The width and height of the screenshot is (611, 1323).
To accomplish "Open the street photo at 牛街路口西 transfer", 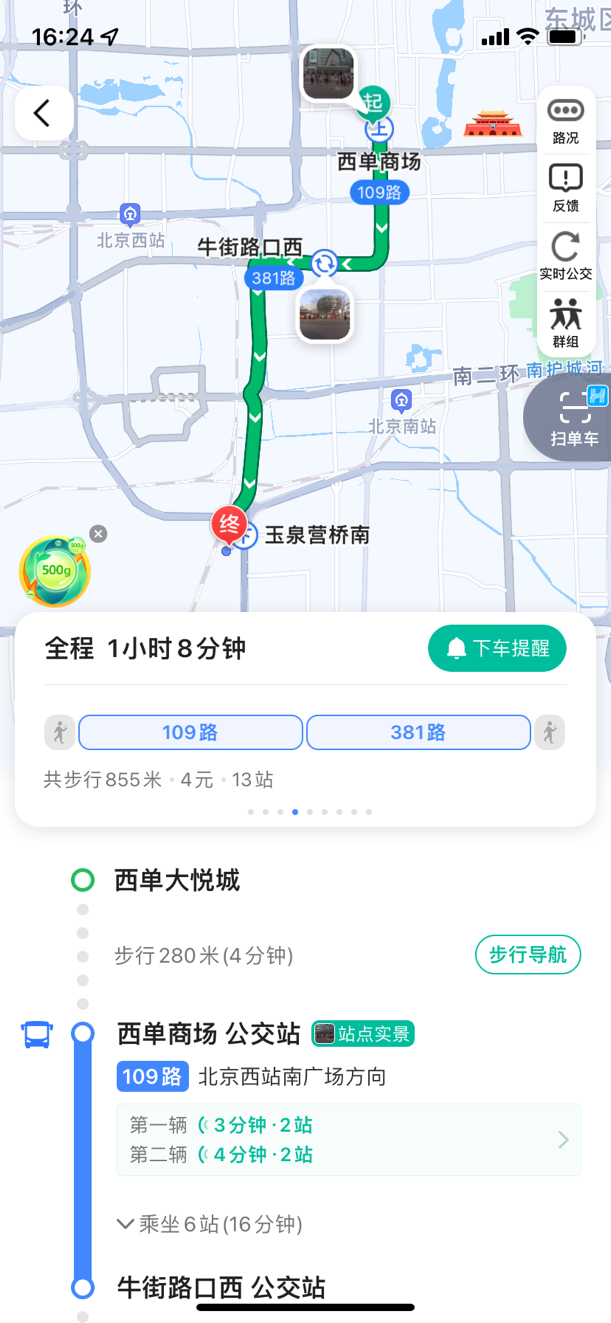I will 325,315.
